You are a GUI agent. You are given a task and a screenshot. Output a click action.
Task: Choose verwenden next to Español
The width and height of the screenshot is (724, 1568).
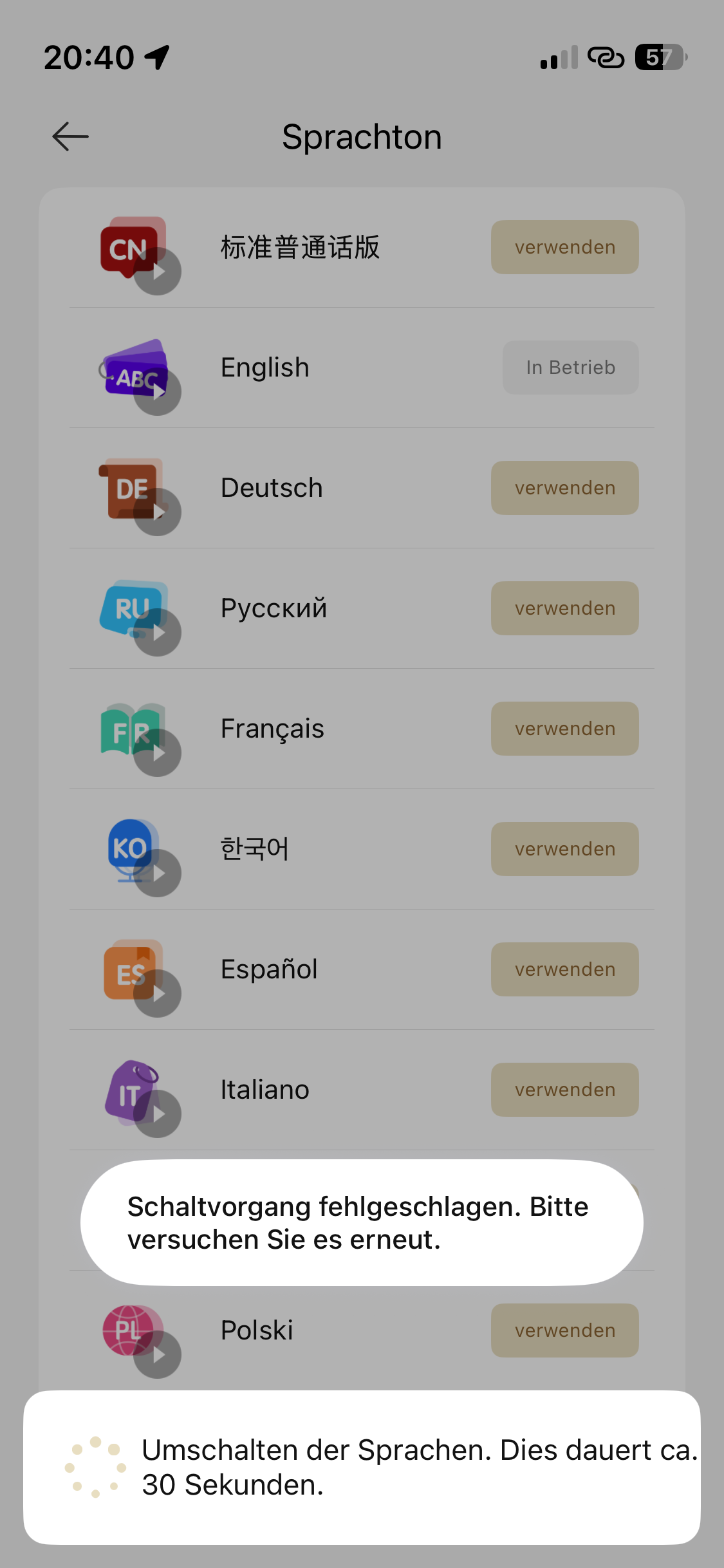coord(564,969)
